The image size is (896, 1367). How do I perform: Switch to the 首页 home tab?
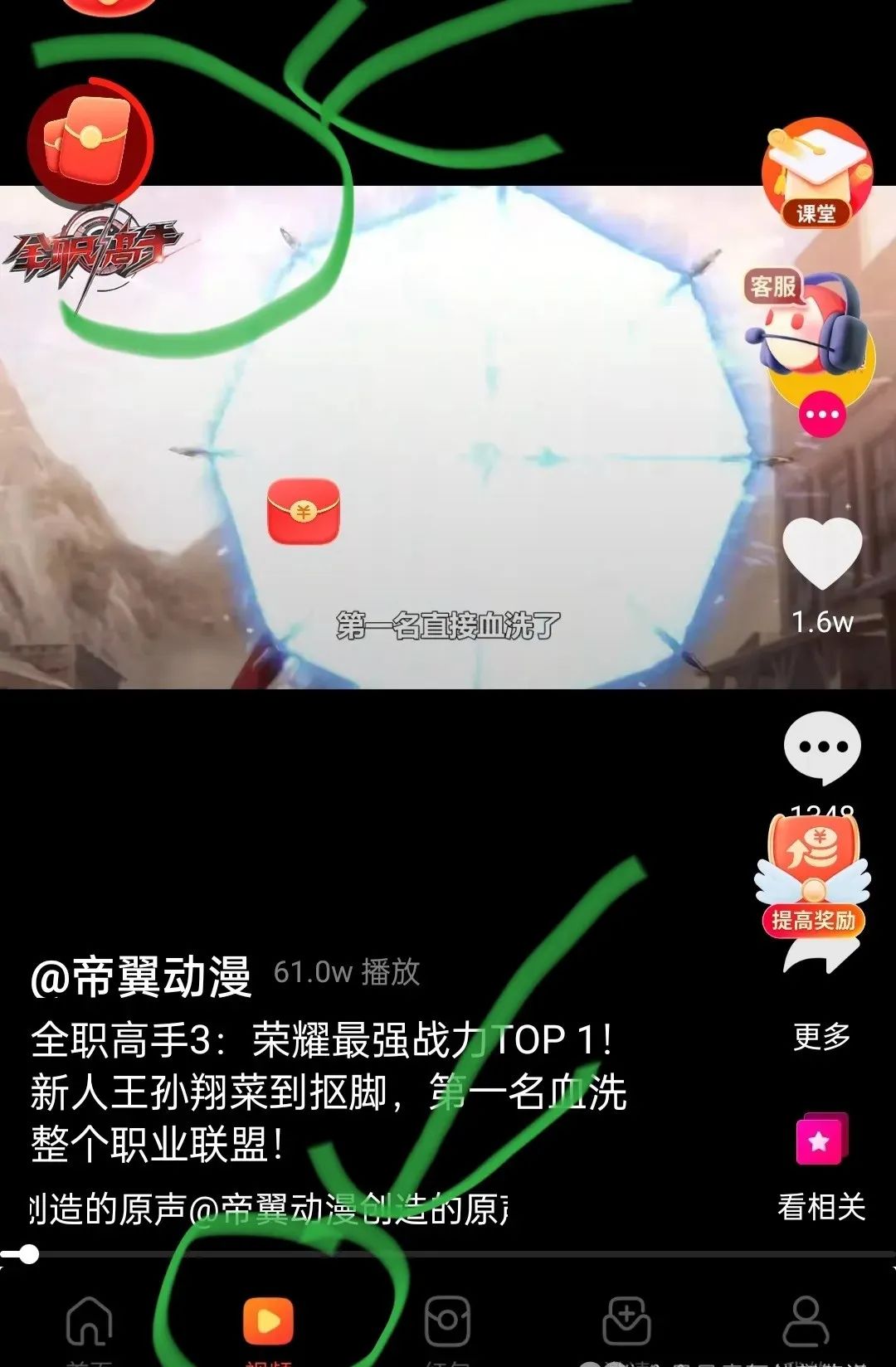click(x=90, y=1323)
